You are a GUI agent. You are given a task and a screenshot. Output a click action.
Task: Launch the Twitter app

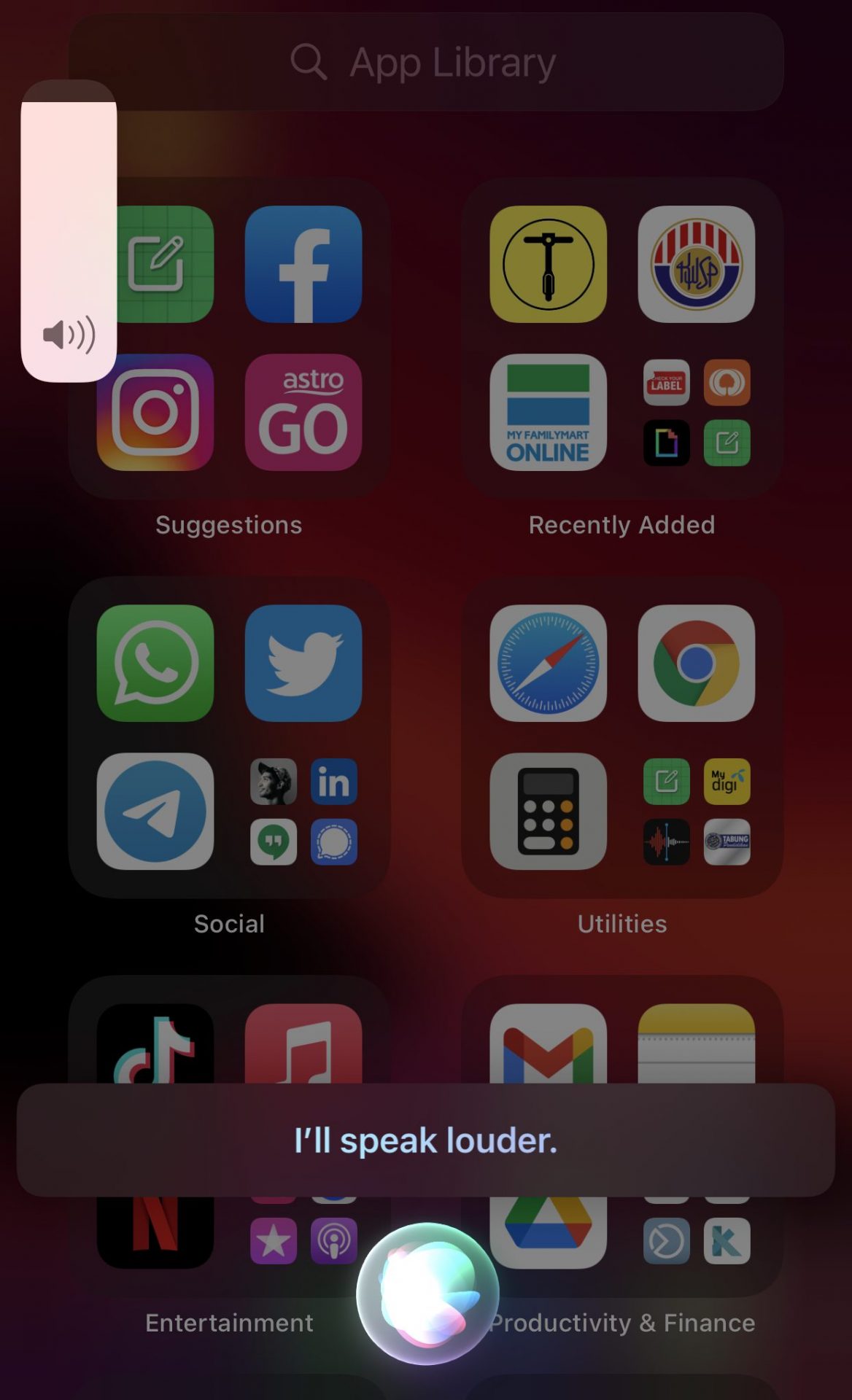pyautogui.click(x=303, y=663)
